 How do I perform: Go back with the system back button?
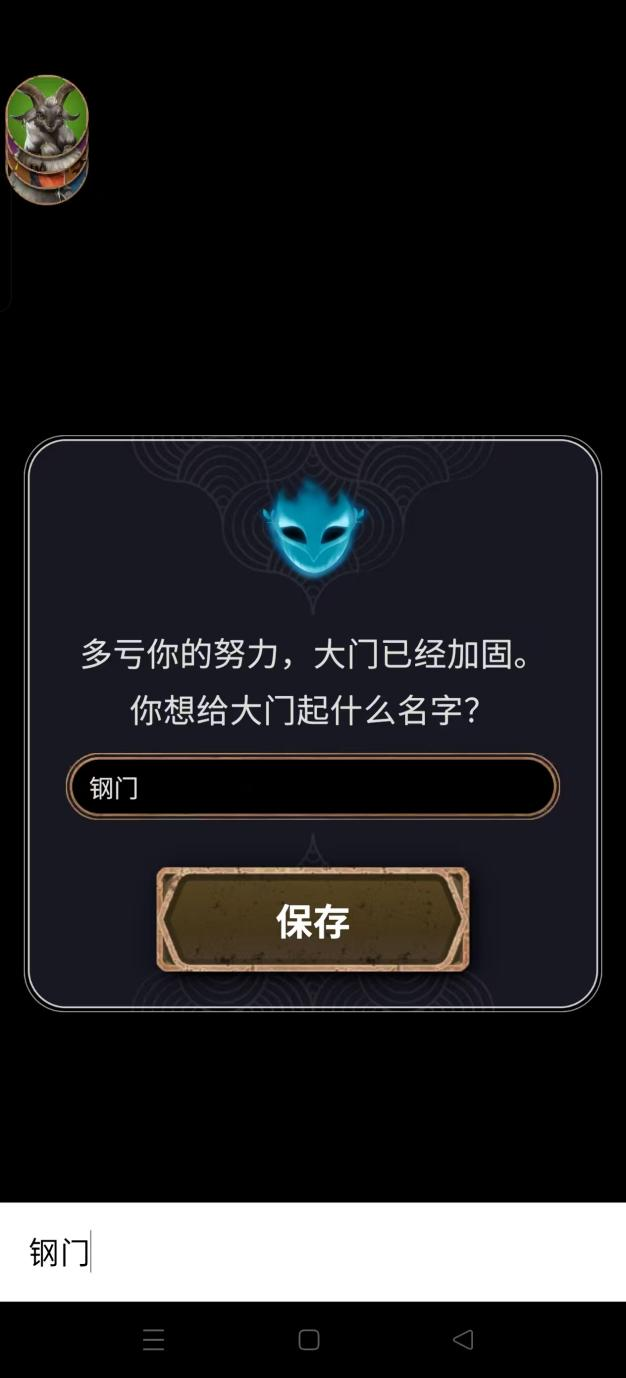pyautogui.click(x=462, y=1339)
